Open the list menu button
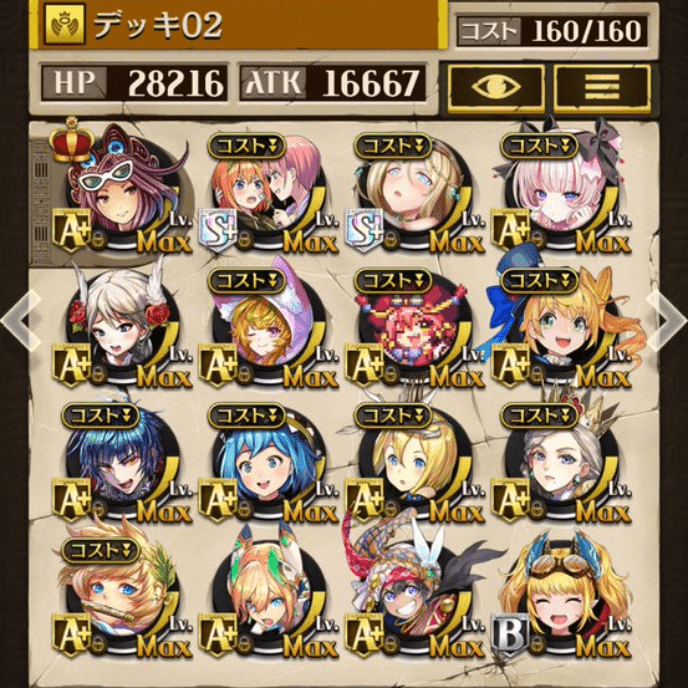This screenshot has height=688, width=688. tap(602, 87)
